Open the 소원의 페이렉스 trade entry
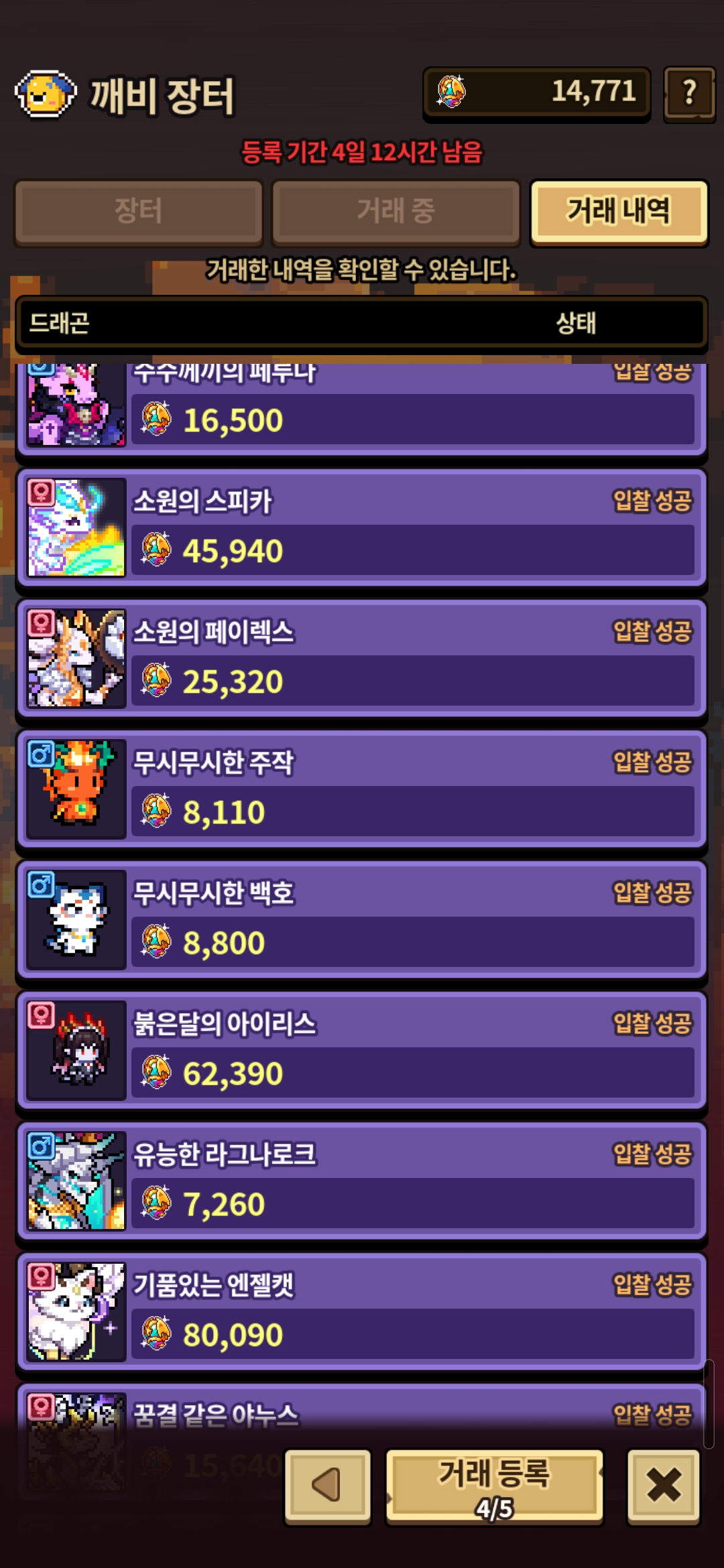Viewport: 724px width, 1568px height. 362,658
